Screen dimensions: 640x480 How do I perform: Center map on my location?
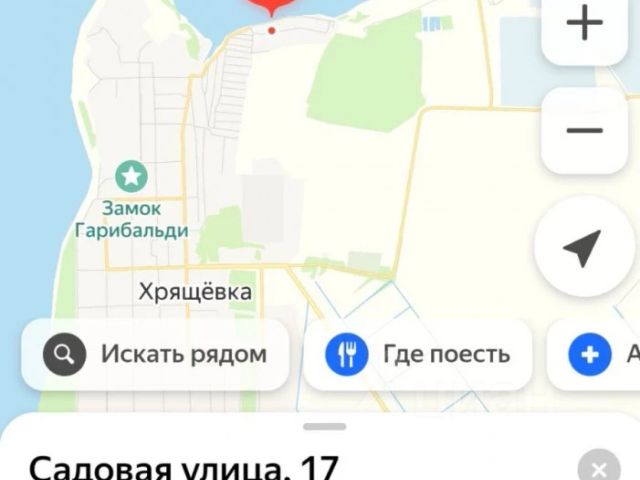coord(582,248)
